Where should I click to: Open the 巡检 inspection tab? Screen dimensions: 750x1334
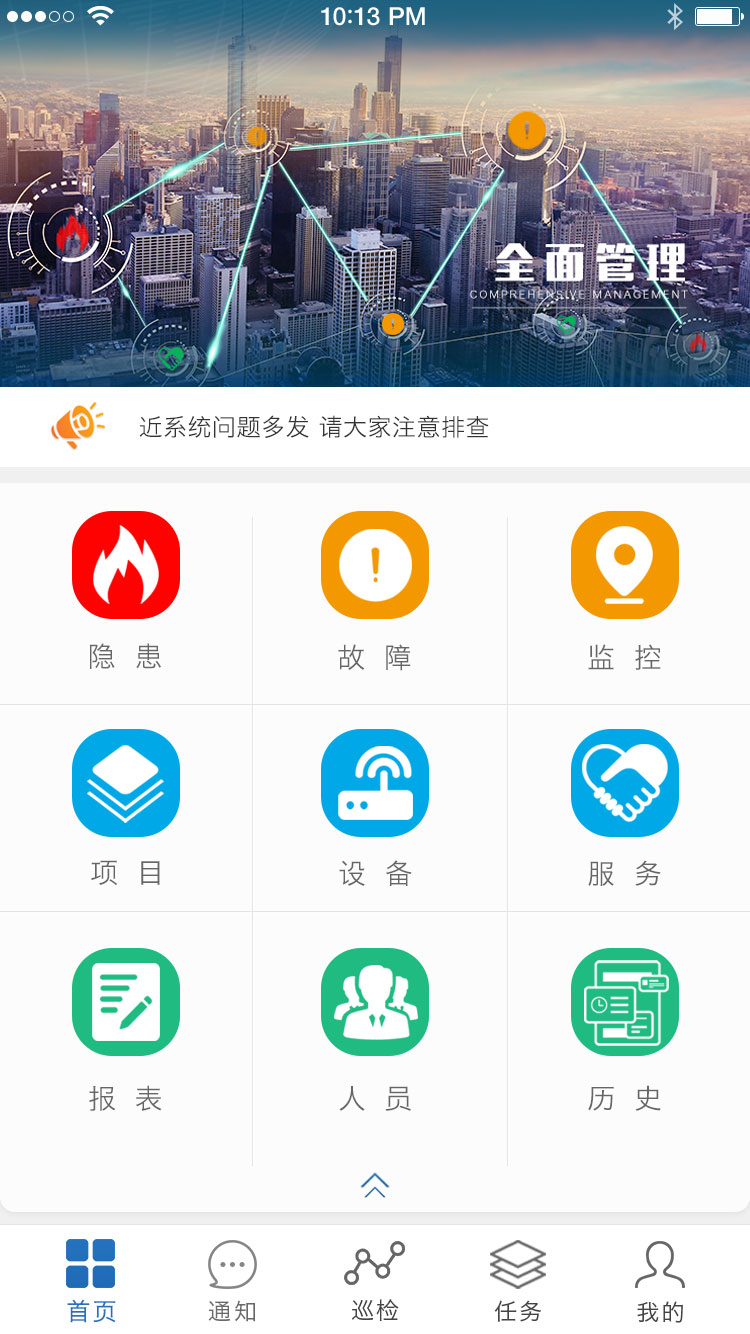(374, 1283)
